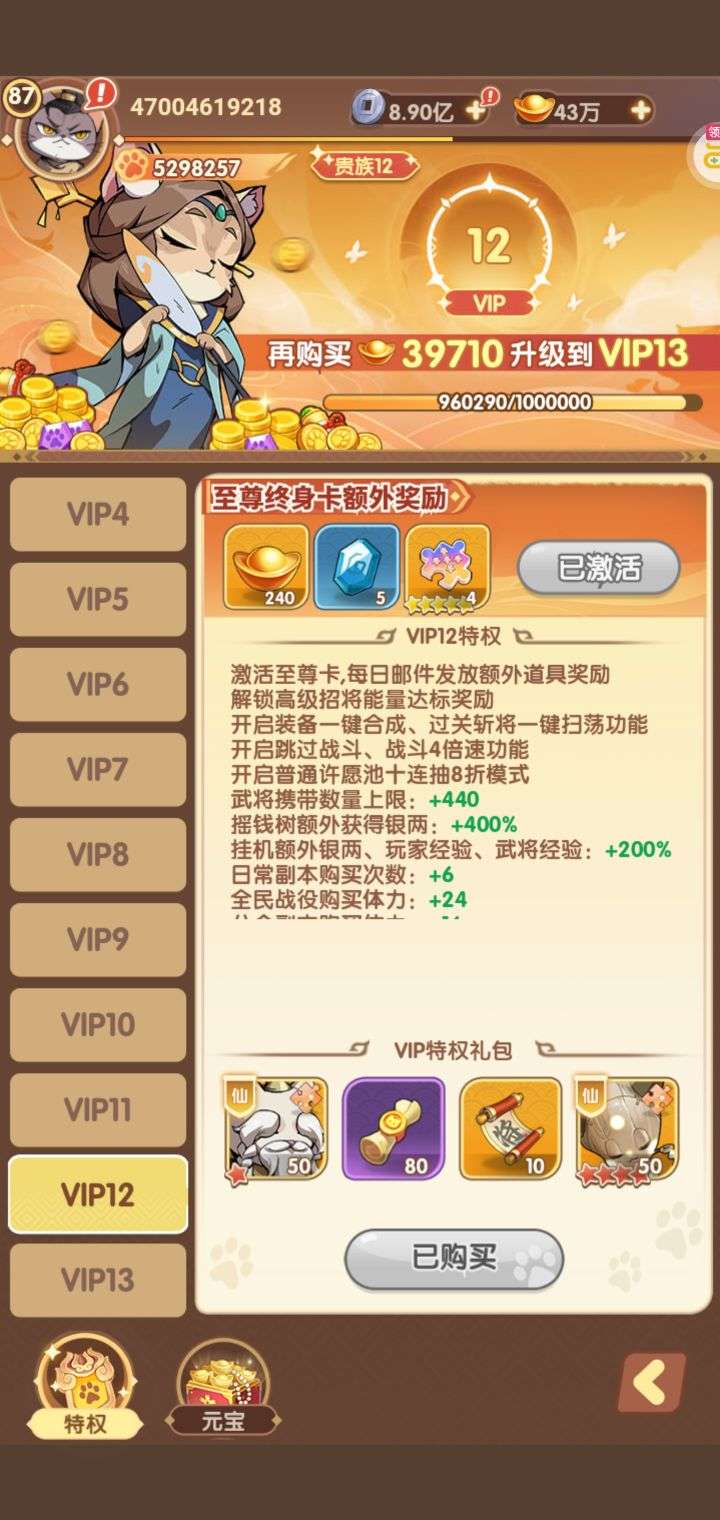Open the 特权 section
720x1520 pixels.
click(84, 1386)
